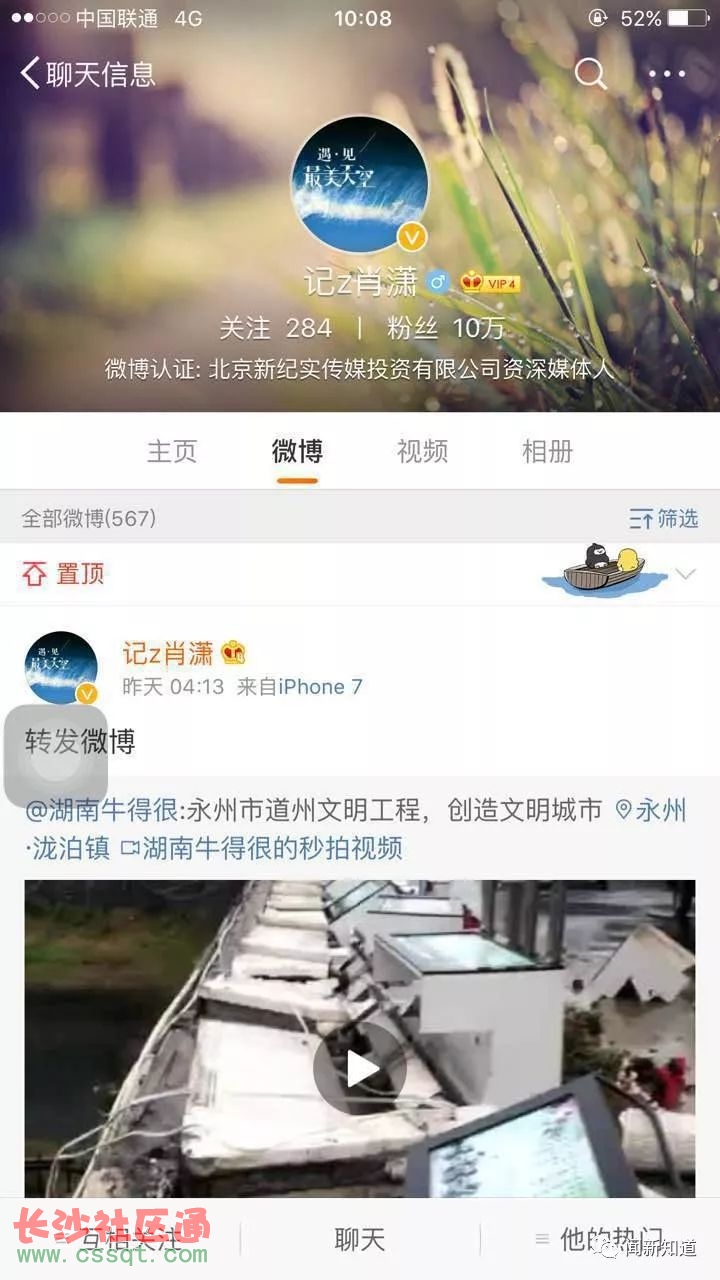
Task: Open 记z肖潇 post author name
Action: pyautogui.click(x=168, y=654)
